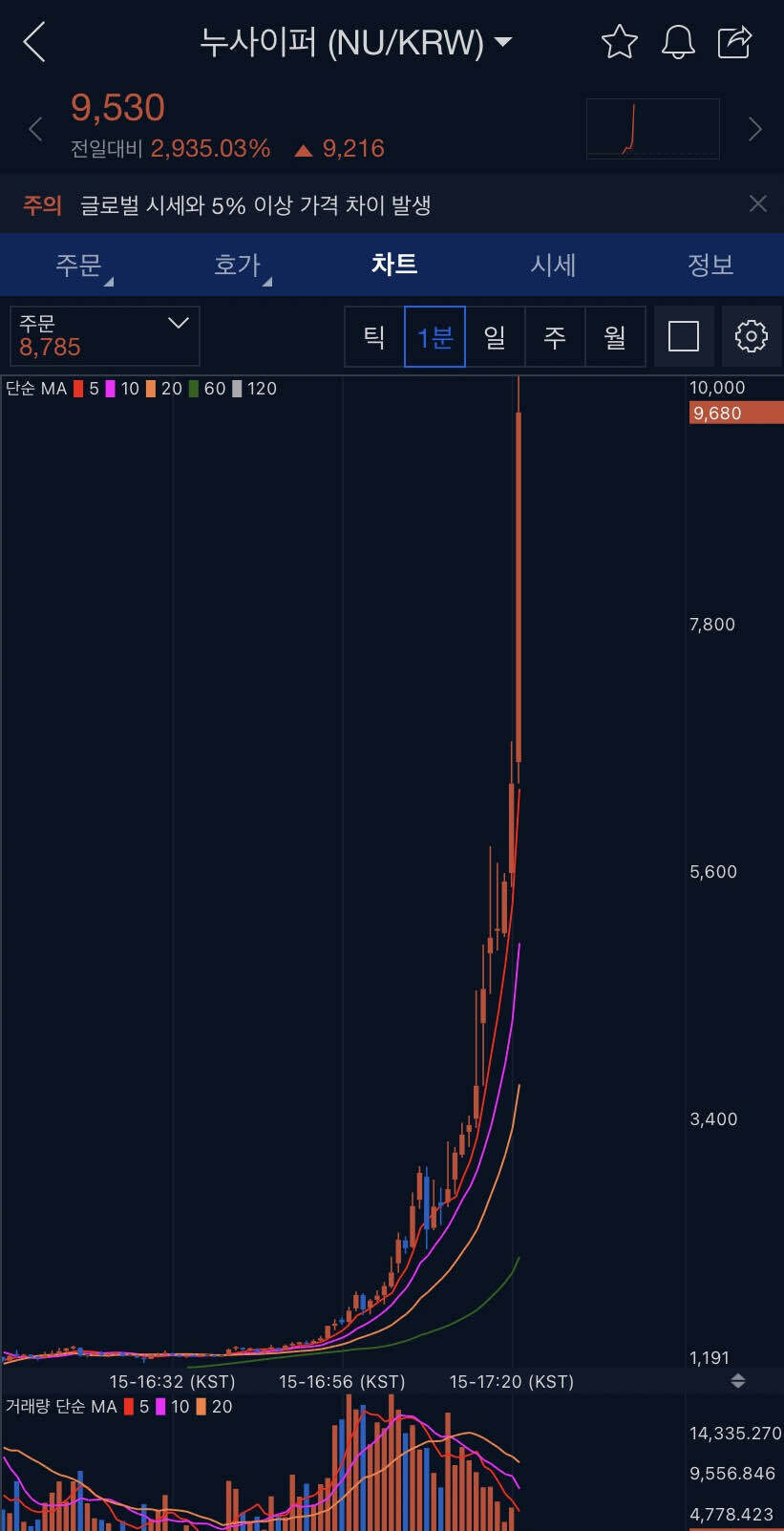Expand the chart to full screen
The height and width of the screenshot is (1531, 784).
pos(684,336)
